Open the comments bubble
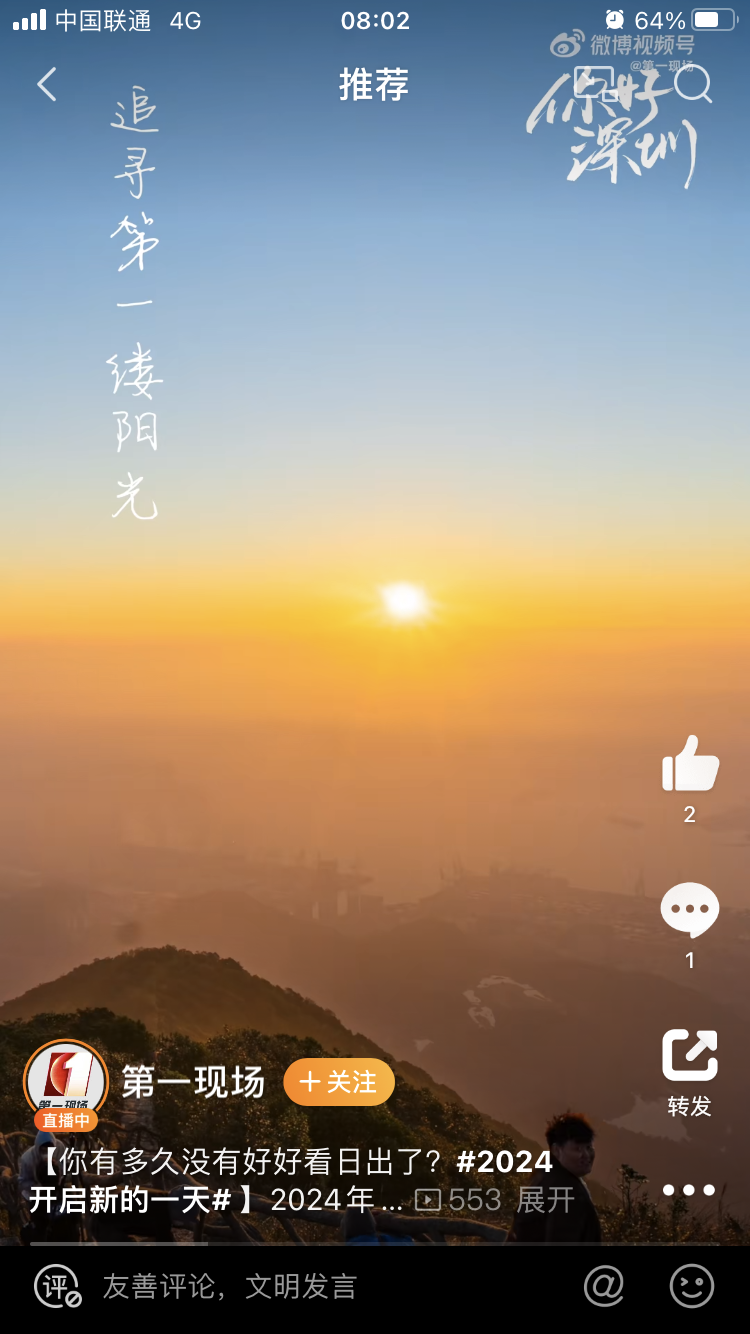This screenshot has height=1334, width=750. [690, 910]
